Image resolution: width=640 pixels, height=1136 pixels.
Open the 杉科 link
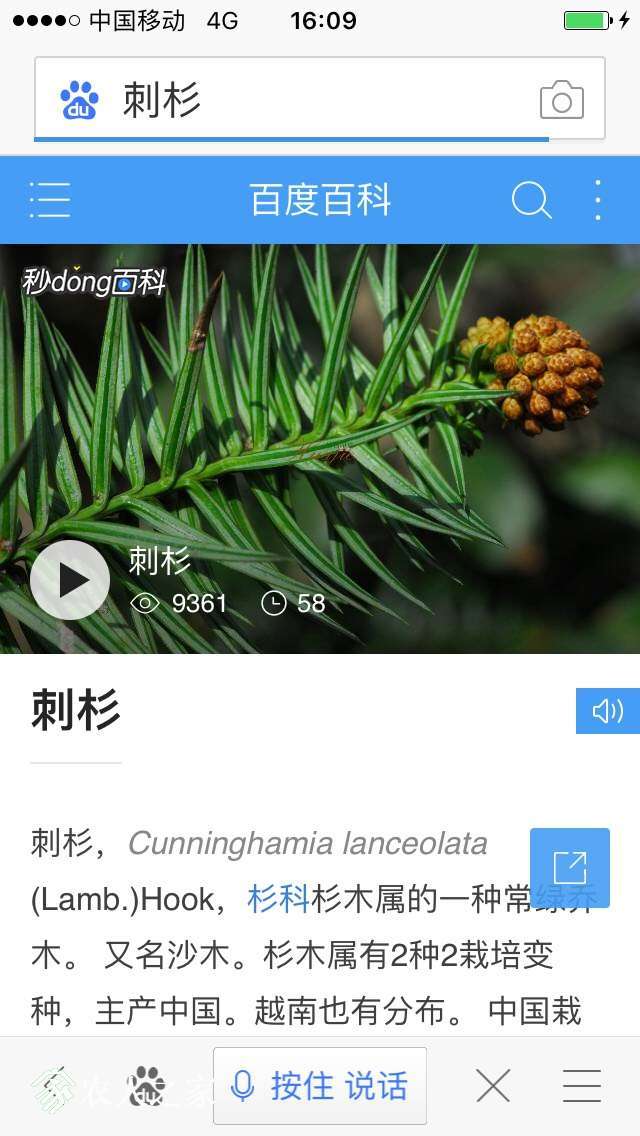tap(278, 899)
